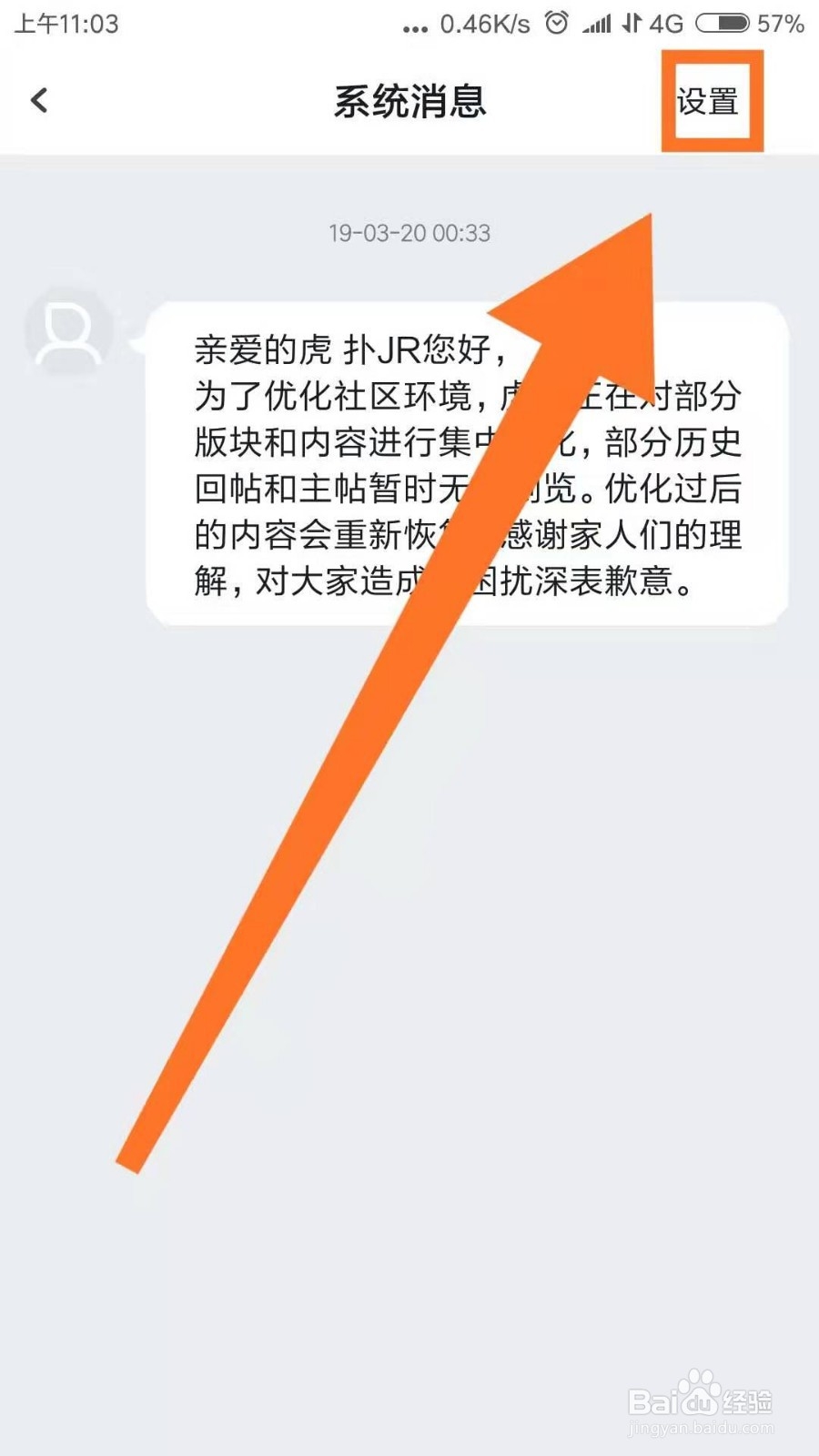Tap the battery icon in status bar
819x1456 pixels.
point(723,25)
